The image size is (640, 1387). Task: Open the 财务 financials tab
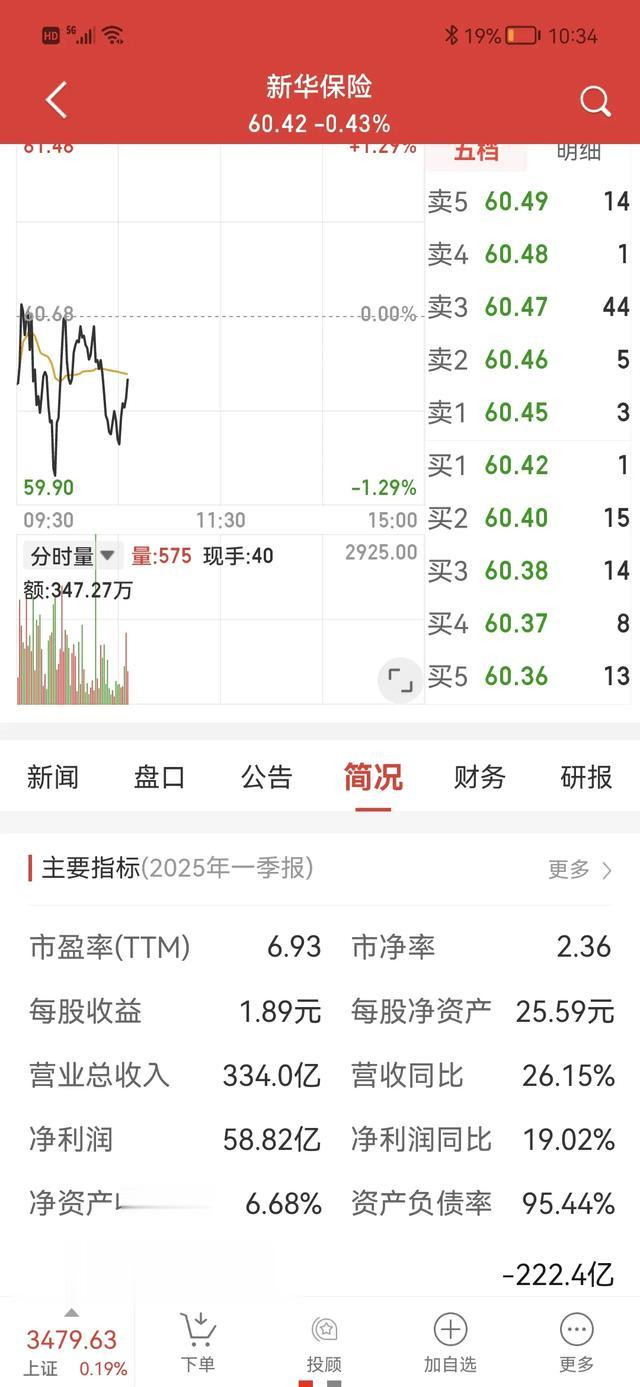480,777
